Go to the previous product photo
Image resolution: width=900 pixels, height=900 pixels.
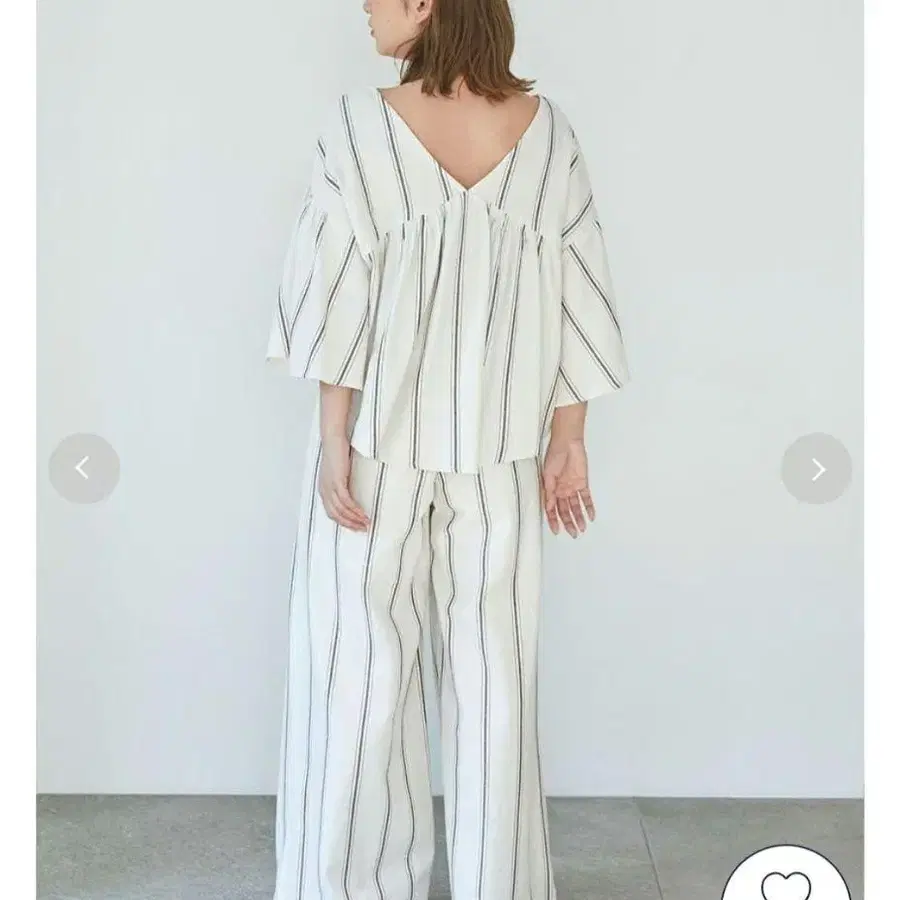[84, 468]
